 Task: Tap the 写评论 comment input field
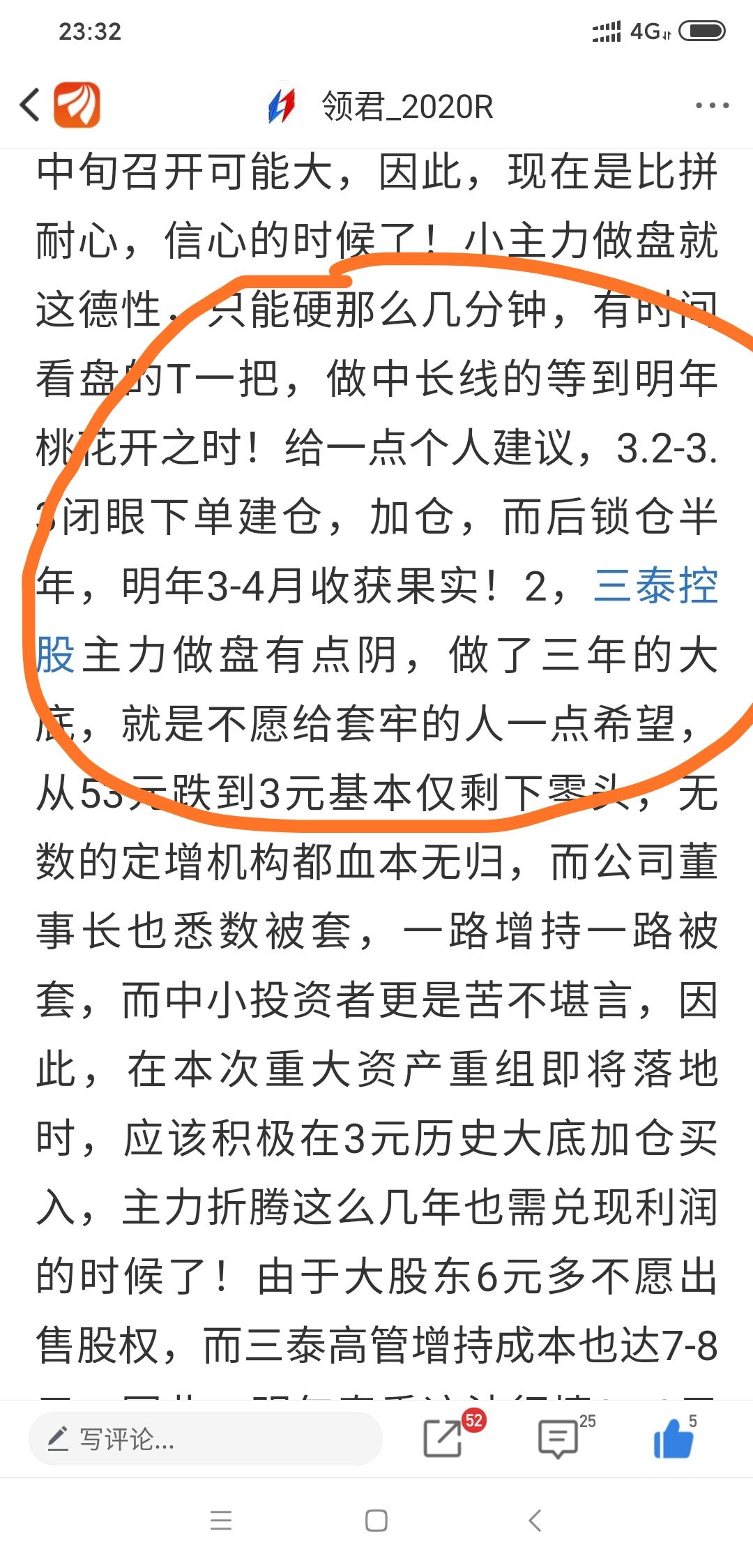pyautogui.click(x=206, y=1438)
